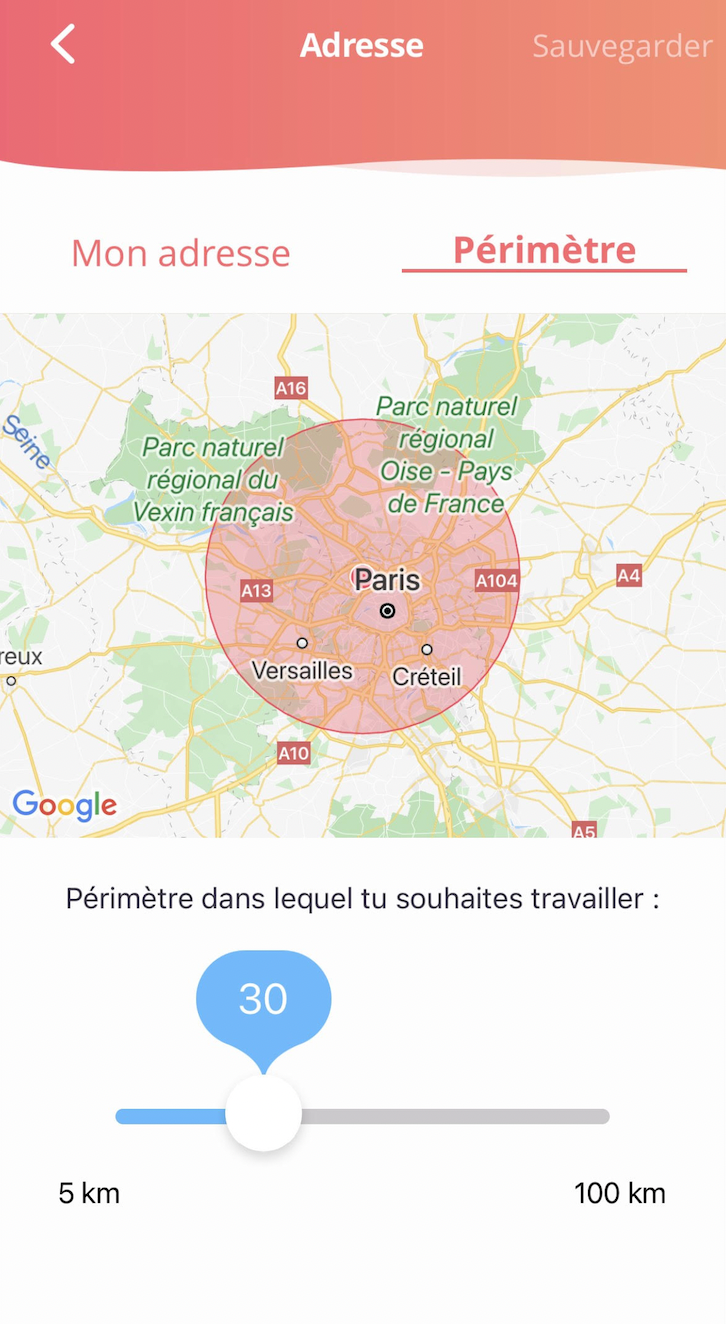The height and width of the screenshot is (1324, 726).
Task: Open Google logo link on the map
Action: tap(65, 804)
